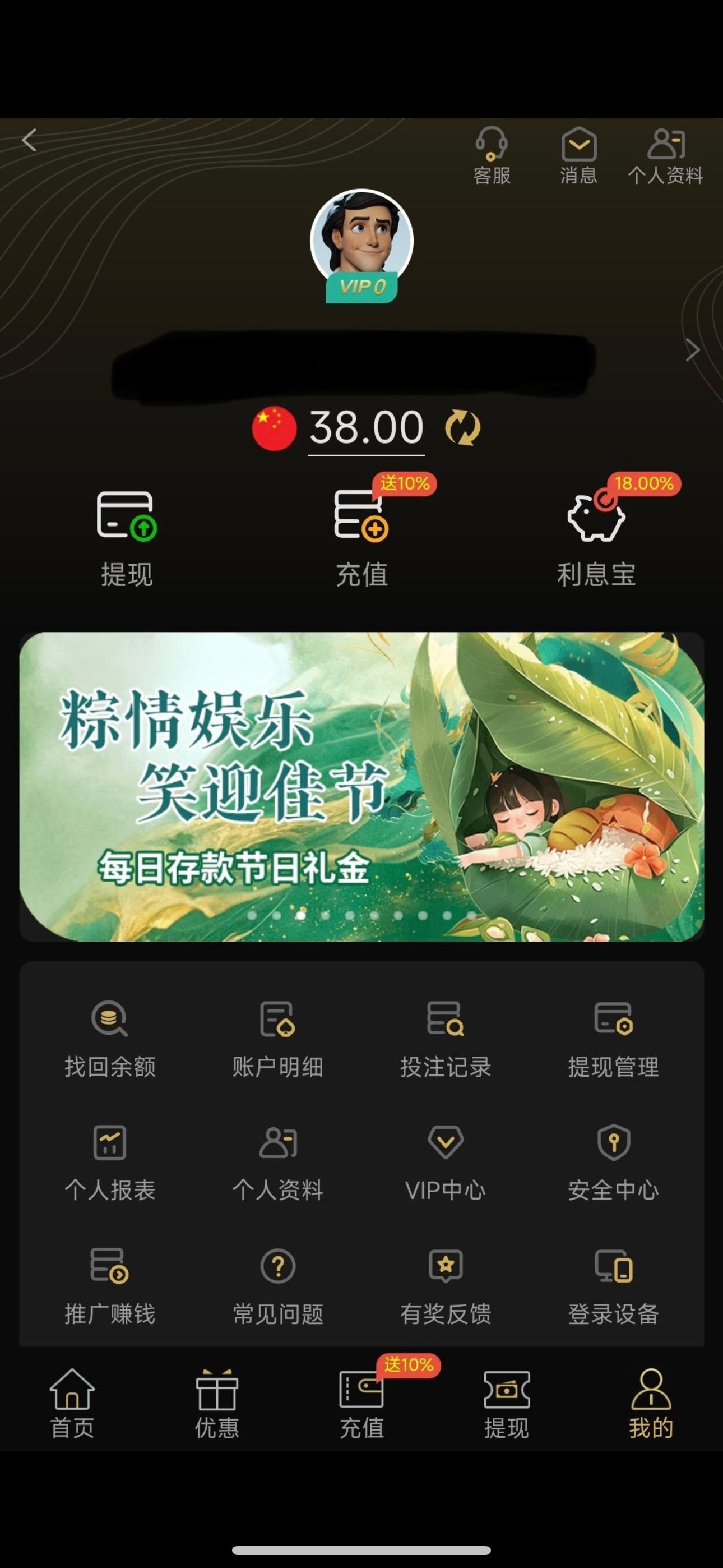
Task: Open 找回余额
Action: tap(110, 1038)
